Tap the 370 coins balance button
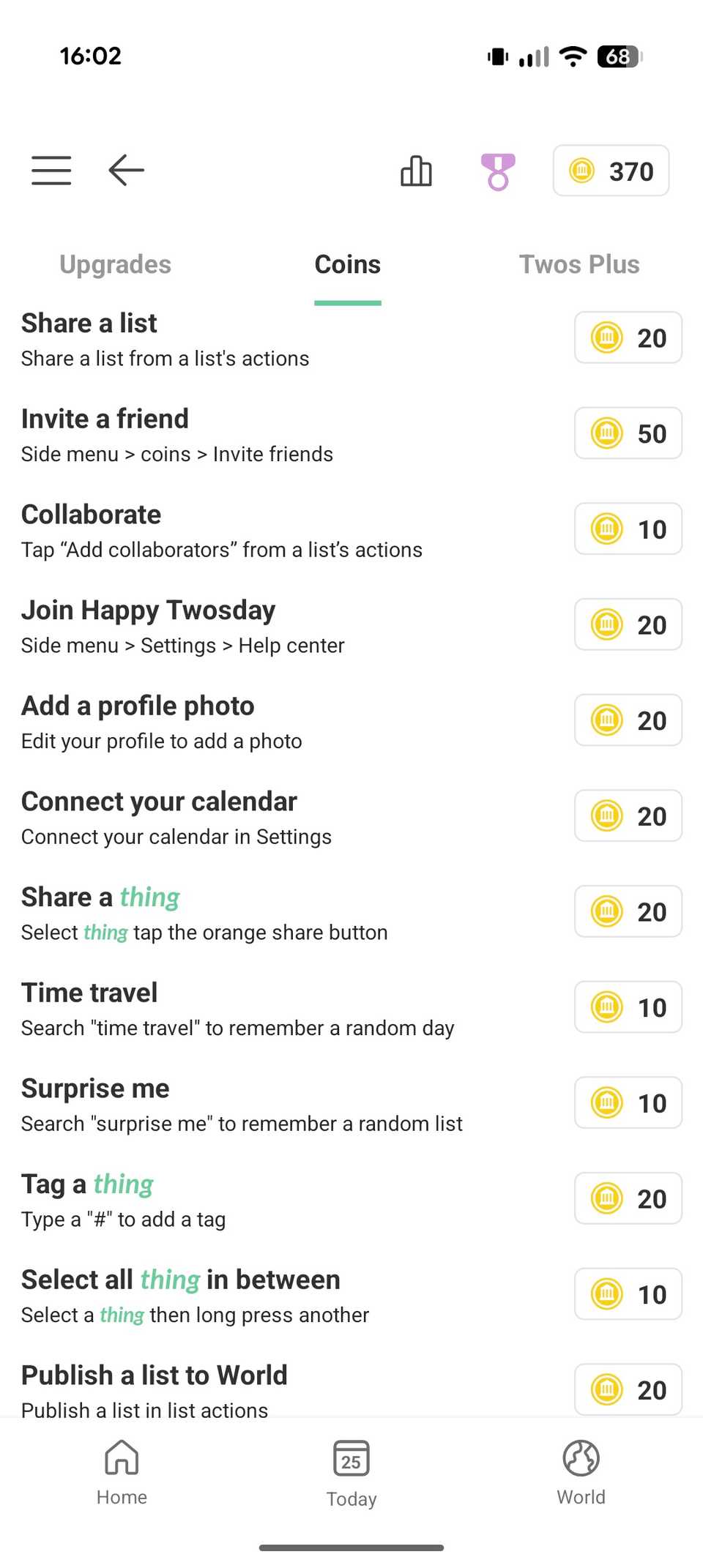 611,171
